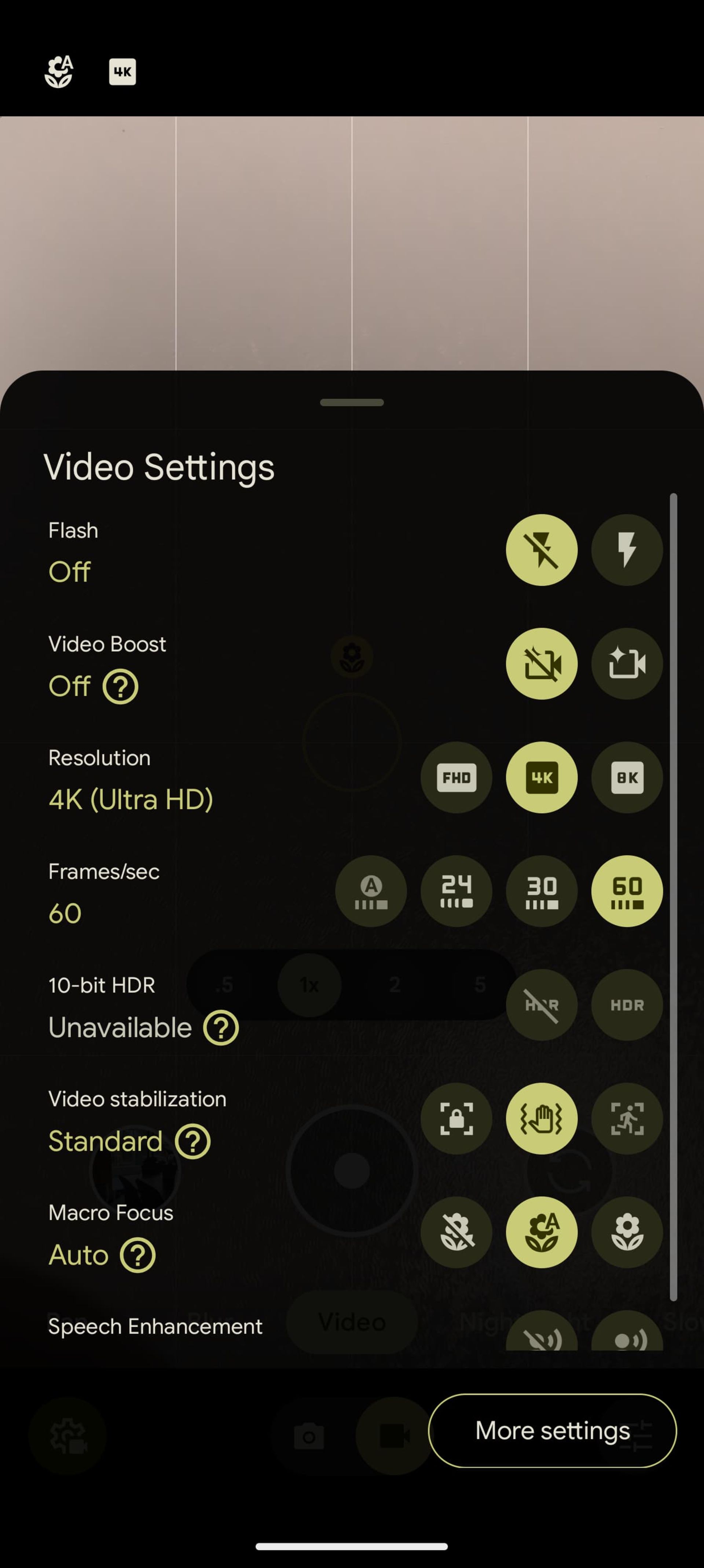Switch resolution to FHD
The width and height of the screenshot is (704, 1568).
[456, 777]
